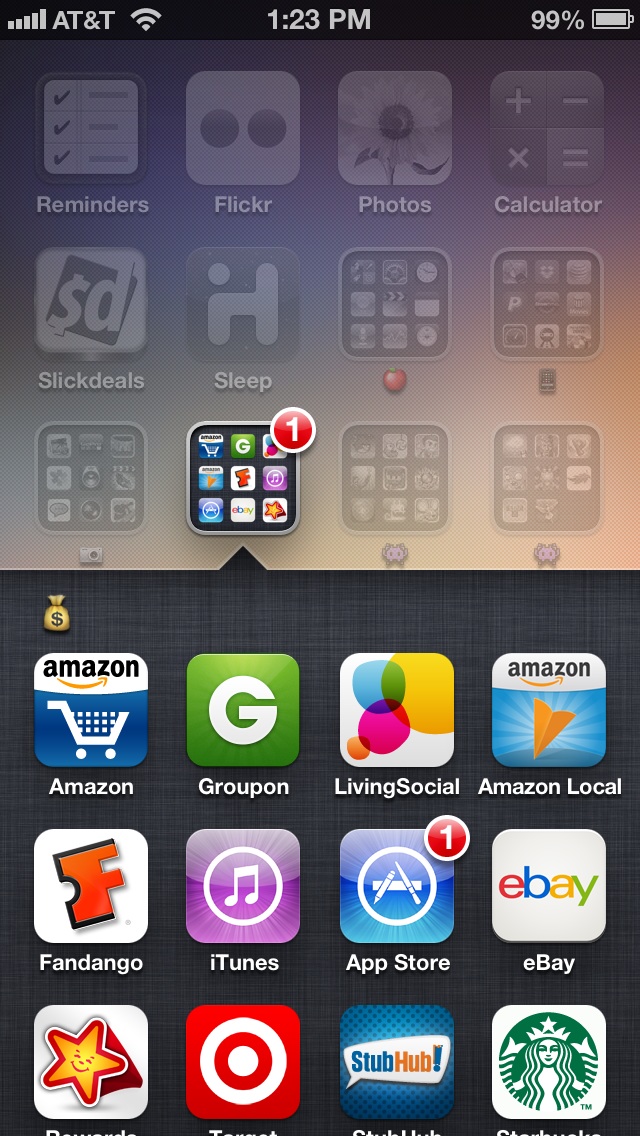Open iTunes
This screenshot has height=1136, width=640.
243,886
